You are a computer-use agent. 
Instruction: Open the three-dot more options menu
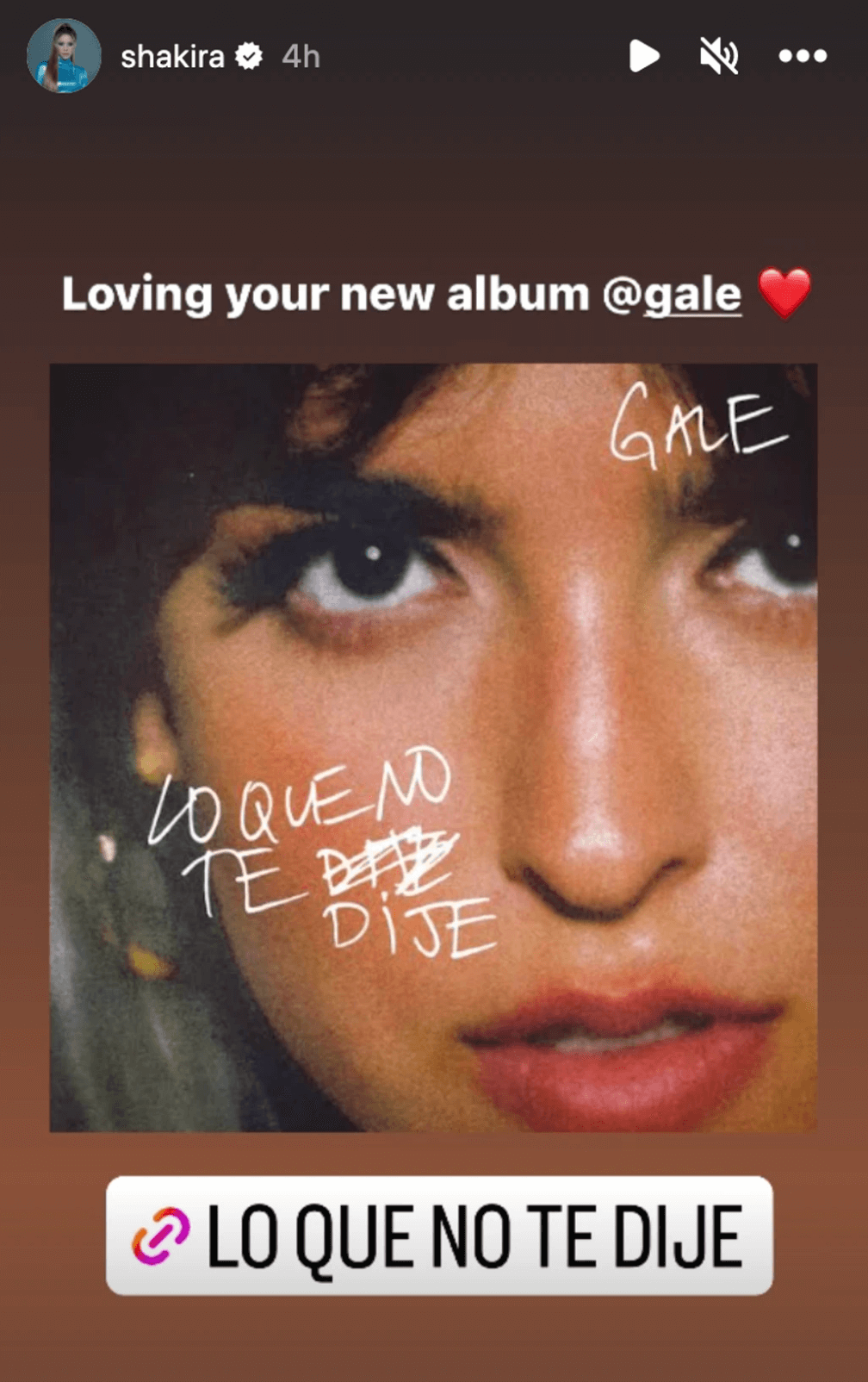point(803,57)
